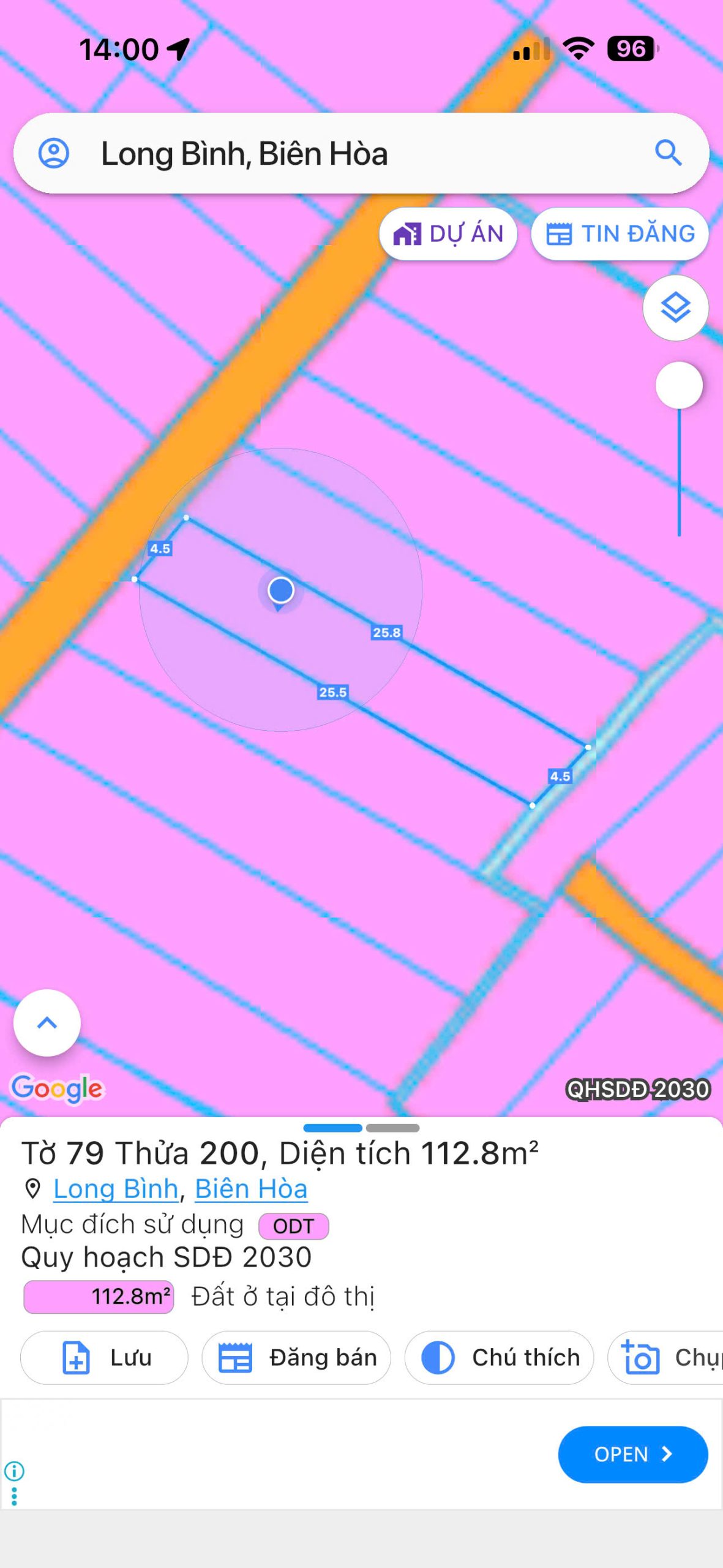The height and width of the screenshot is (1568, 723).
Task: Open the Long Bình link
Action: coord(116,1189)
